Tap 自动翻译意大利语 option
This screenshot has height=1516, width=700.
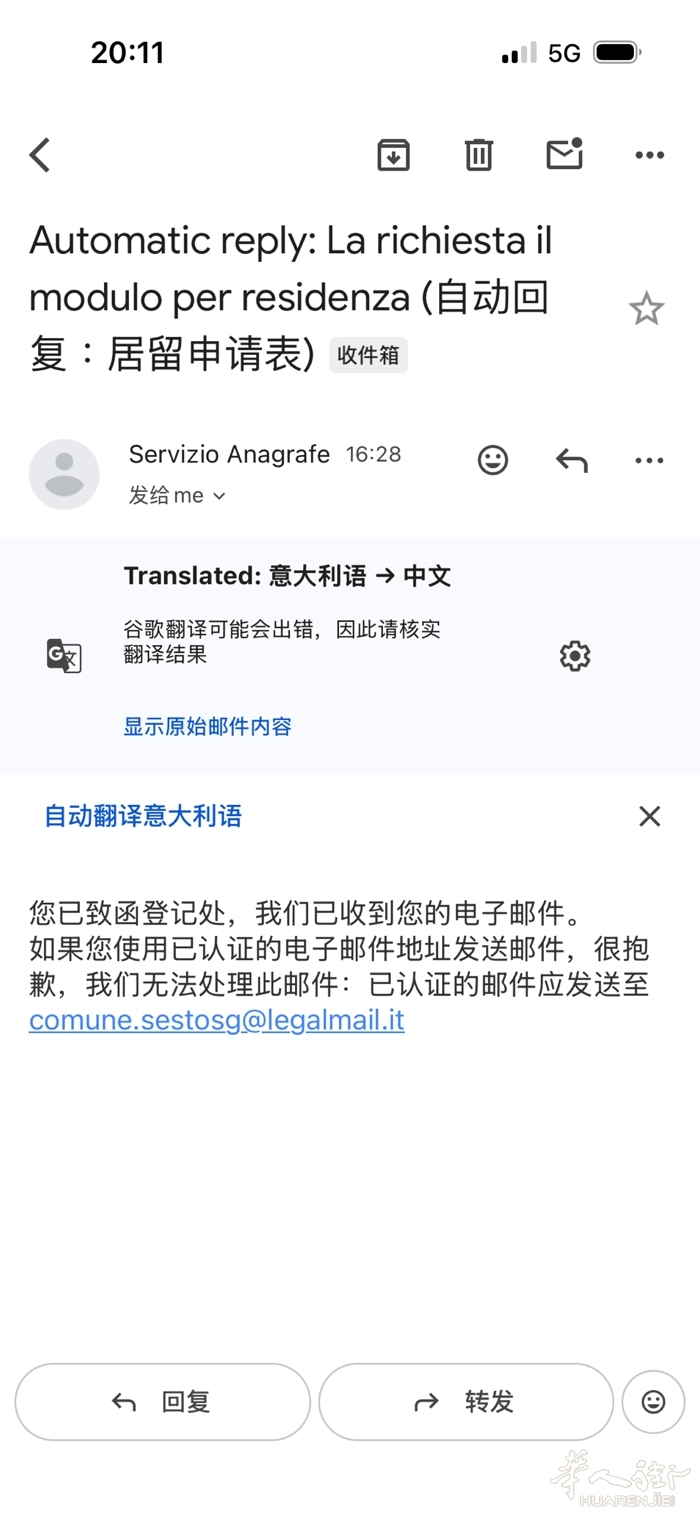click(x=143, y=815)
